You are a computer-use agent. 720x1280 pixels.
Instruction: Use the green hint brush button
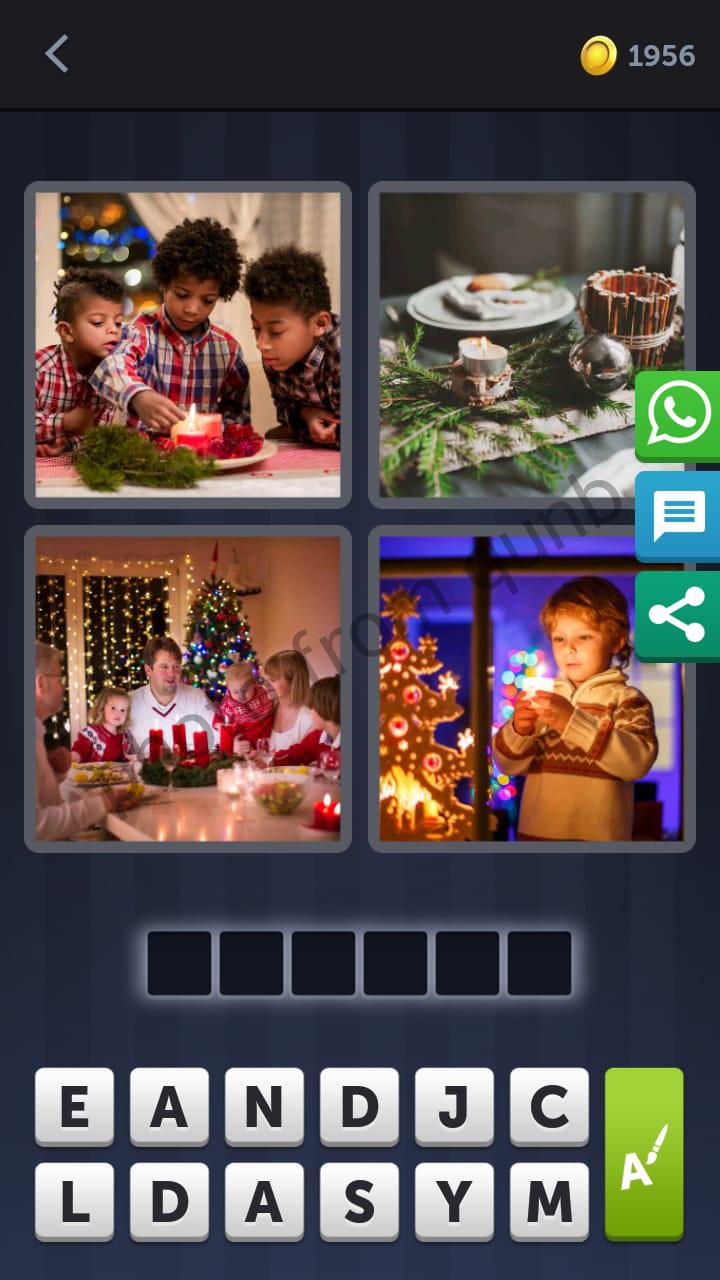click(644, 1153)
